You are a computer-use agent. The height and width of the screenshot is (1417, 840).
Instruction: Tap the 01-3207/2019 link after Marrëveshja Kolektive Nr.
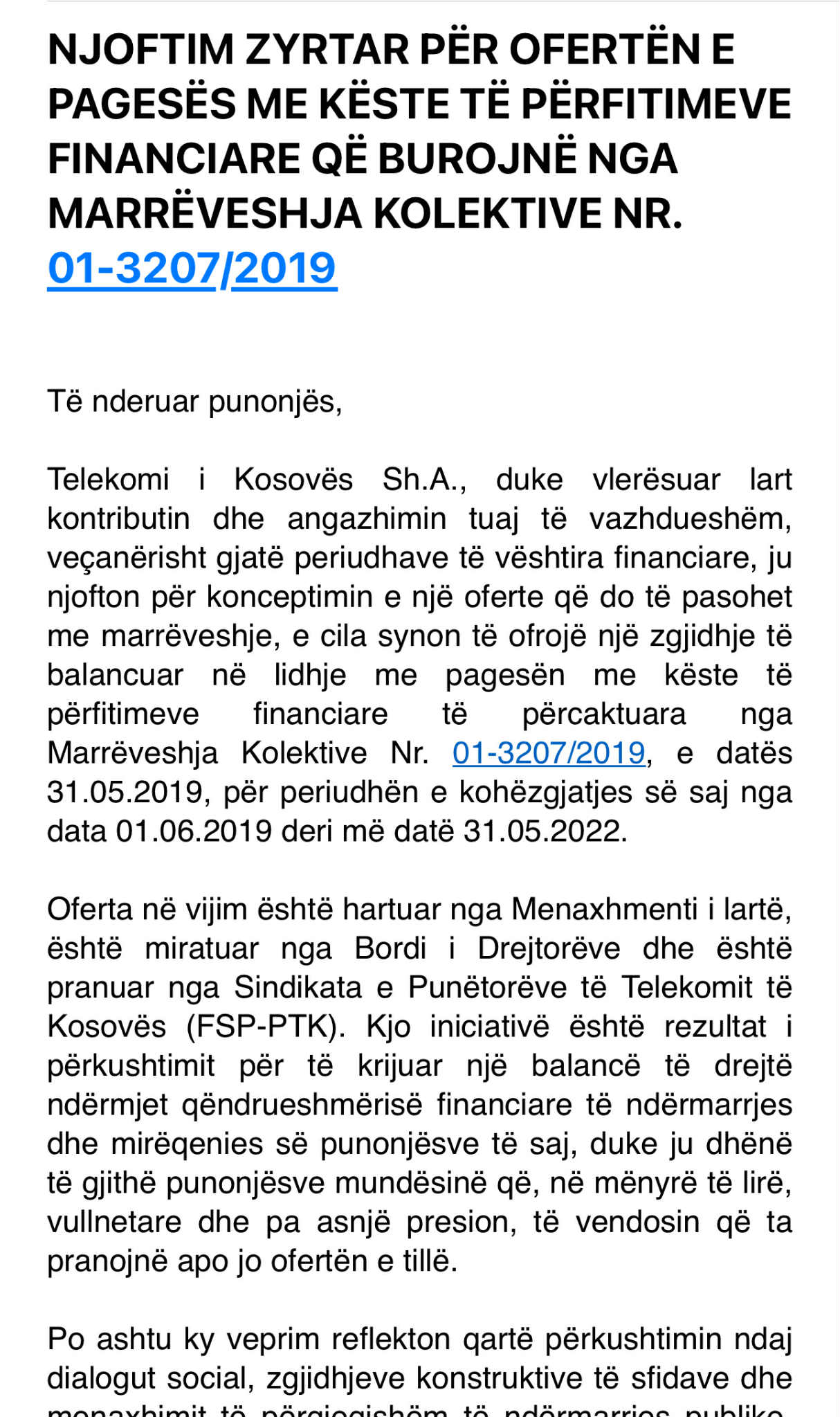pos(549,752)
